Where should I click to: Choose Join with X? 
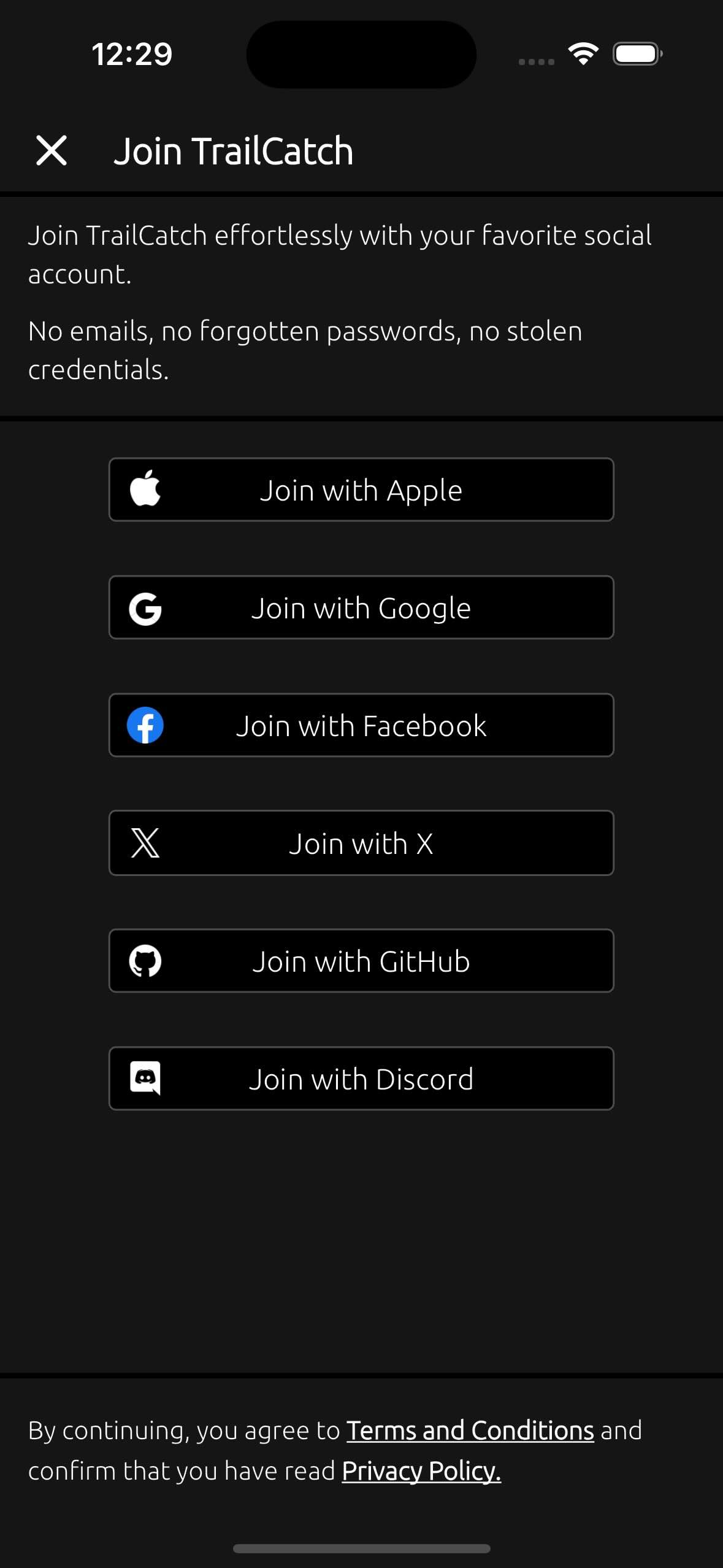(361, 844)
